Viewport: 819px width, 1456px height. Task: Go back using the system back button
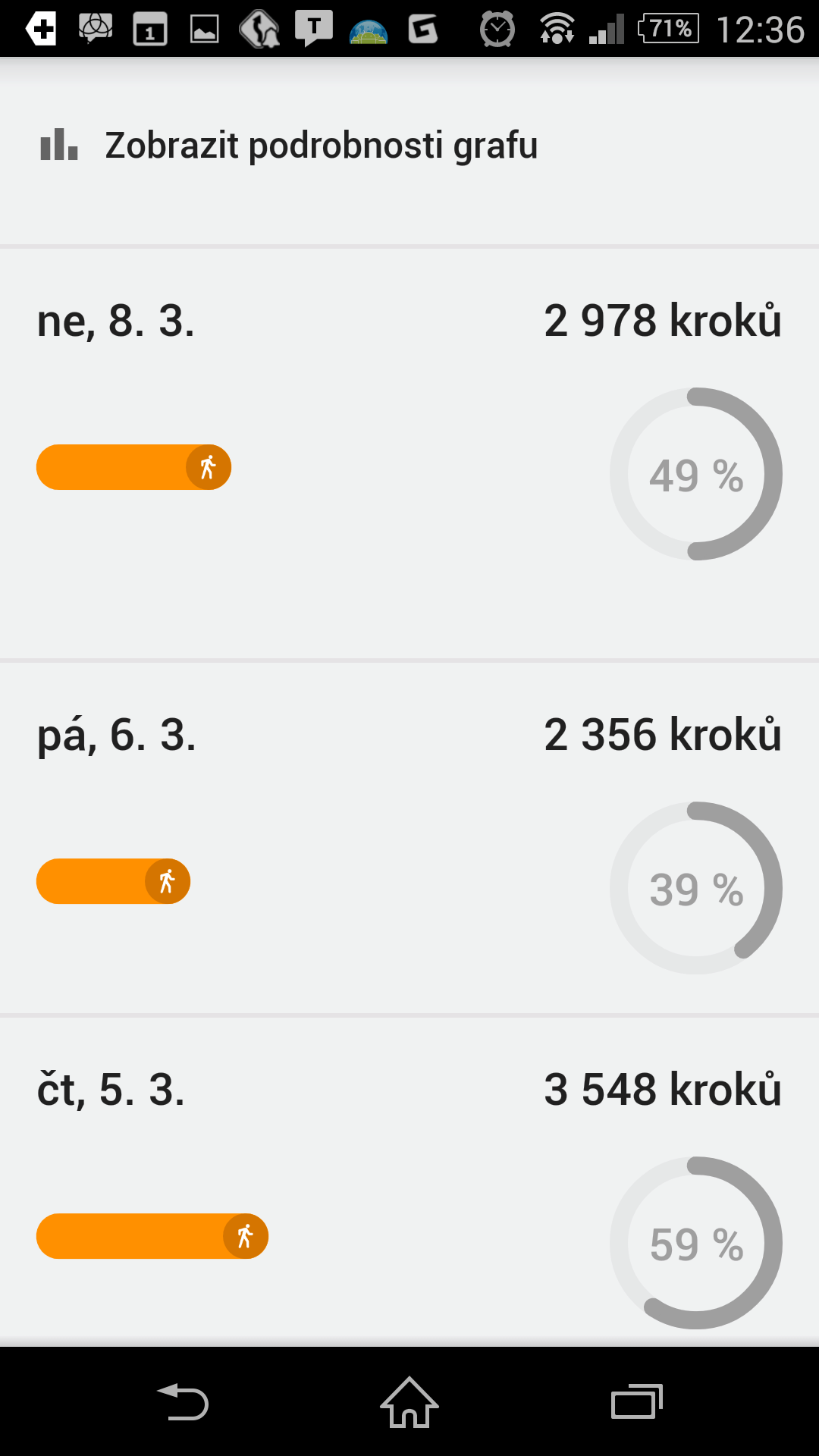[x=183, y=1402]
